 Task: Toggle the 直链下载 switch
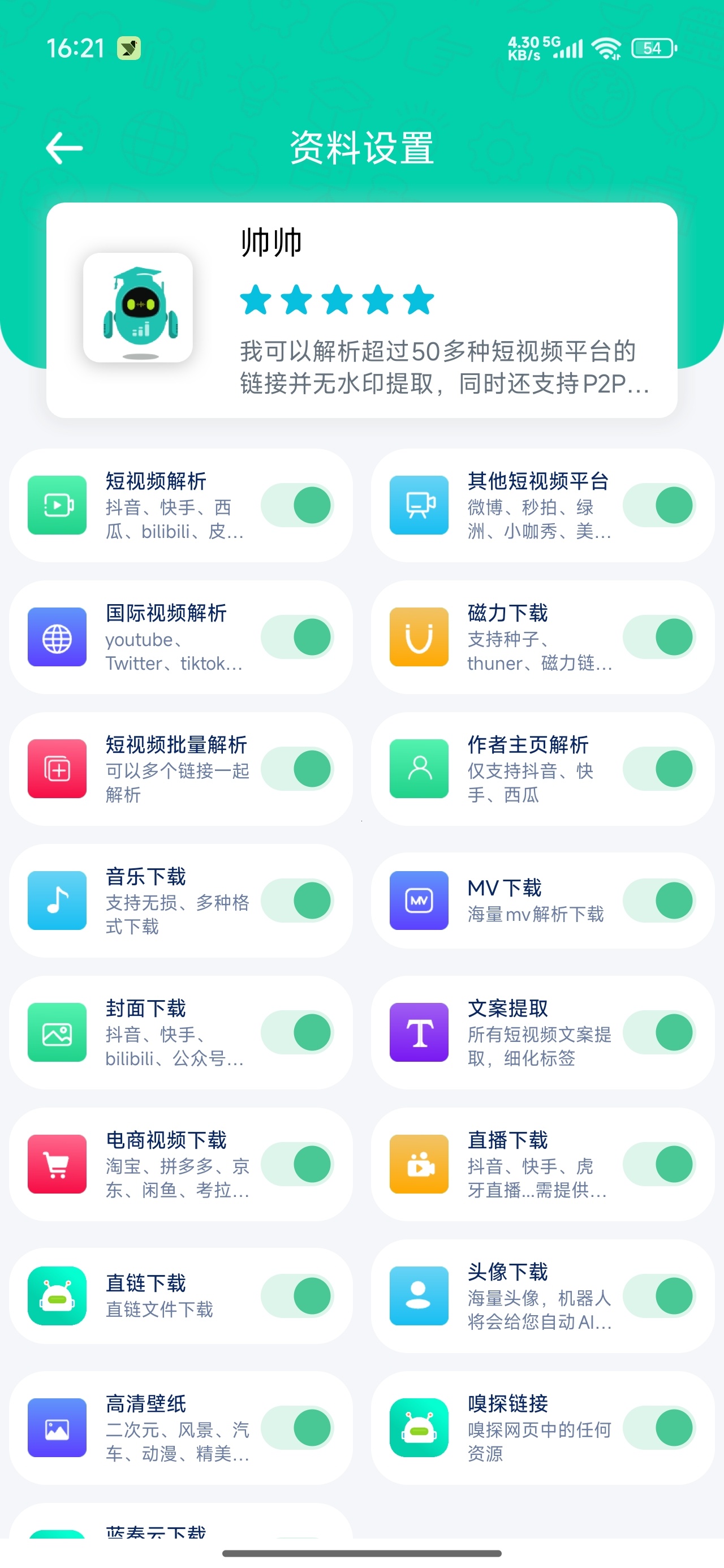pyautogui.click(x=298, y=1296)
